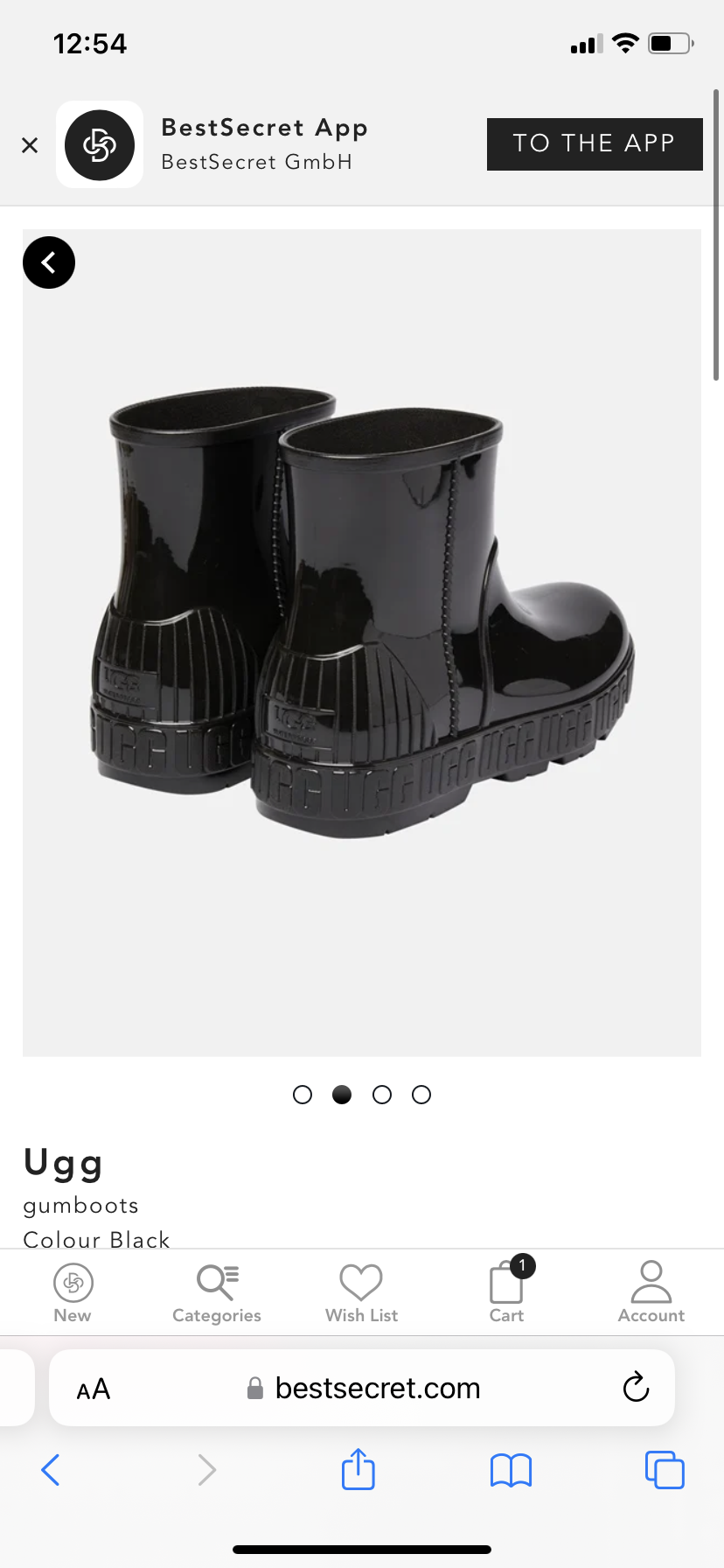
Task: Tap the bestsecret.com address bar
Action: [362, 1388]
